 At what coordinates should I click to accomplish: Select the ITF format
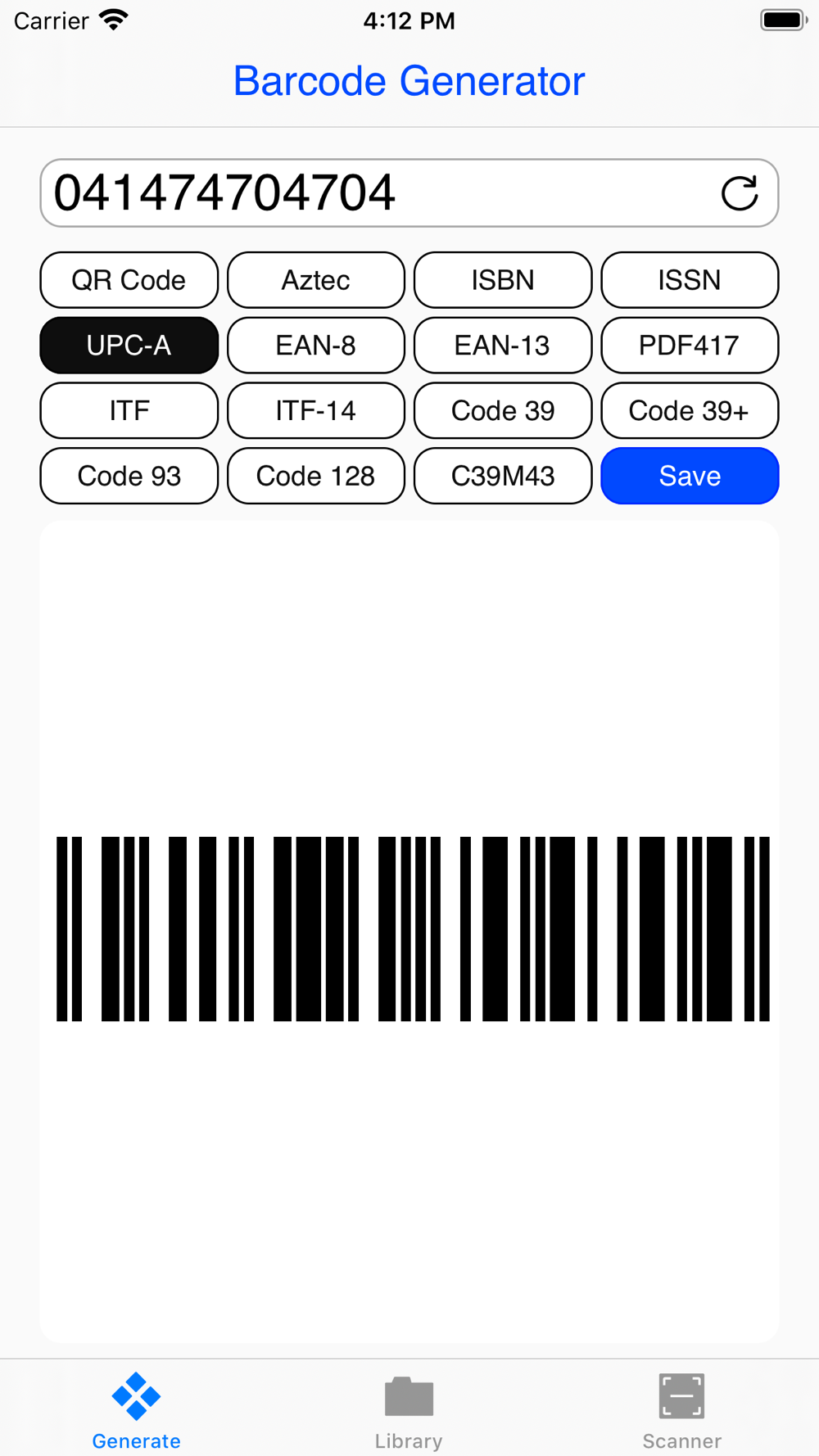(x=129, y=410)
